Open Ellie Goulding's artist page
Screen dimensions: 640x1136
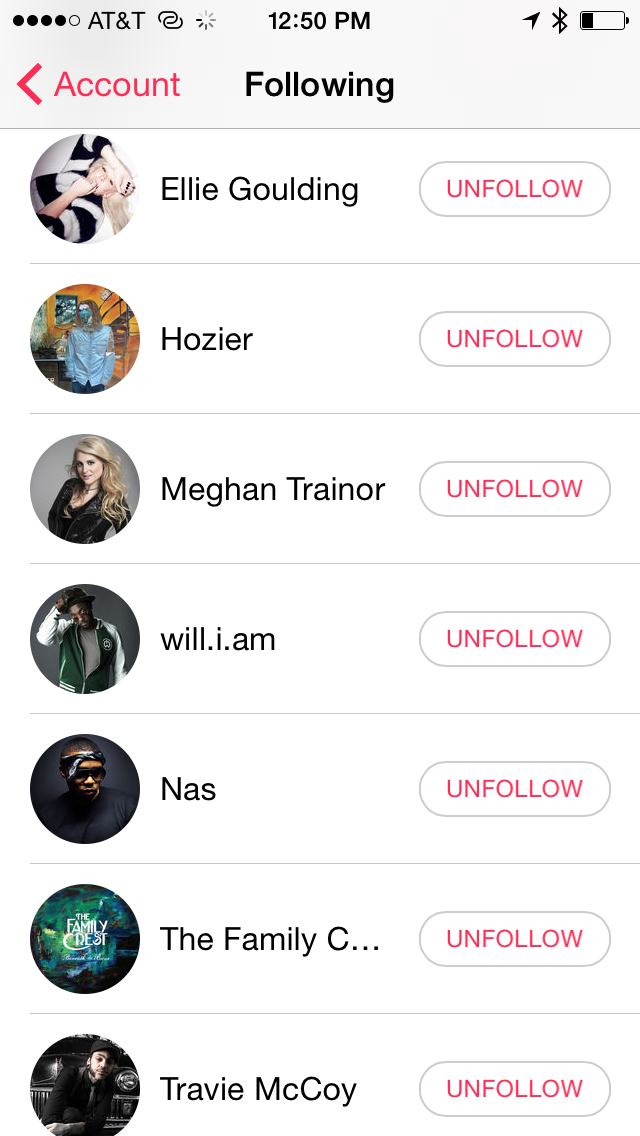[259, 189]
